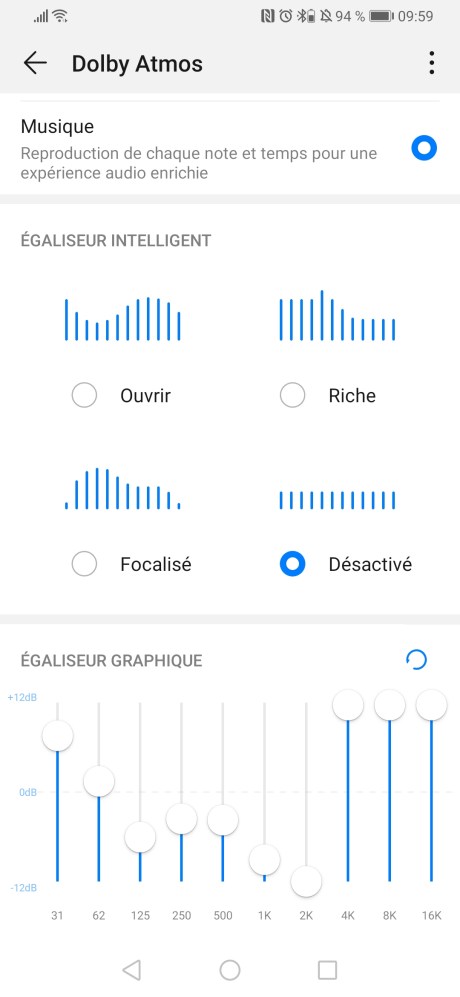Tap the 500 Hz slider knob
460x997 pixels.
223,820
